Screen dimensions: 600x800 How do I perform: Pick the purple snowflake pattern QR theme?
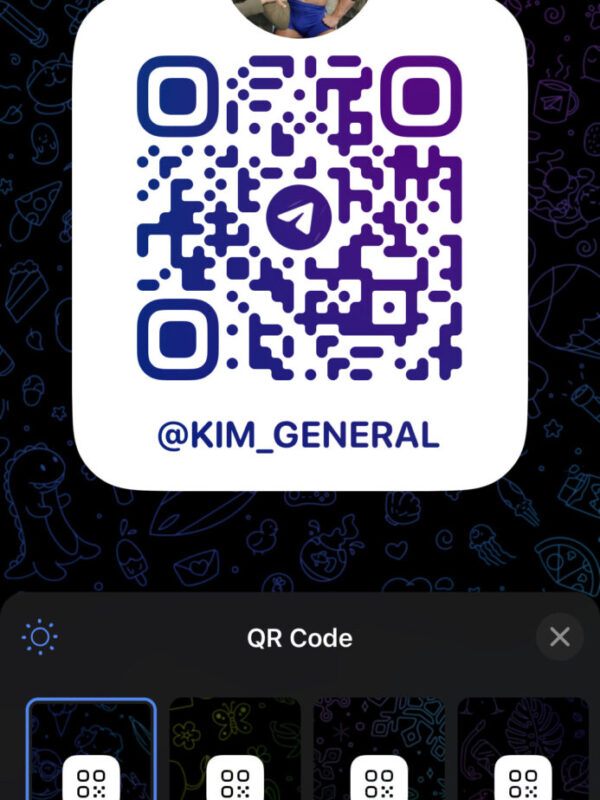coord(379,750)
